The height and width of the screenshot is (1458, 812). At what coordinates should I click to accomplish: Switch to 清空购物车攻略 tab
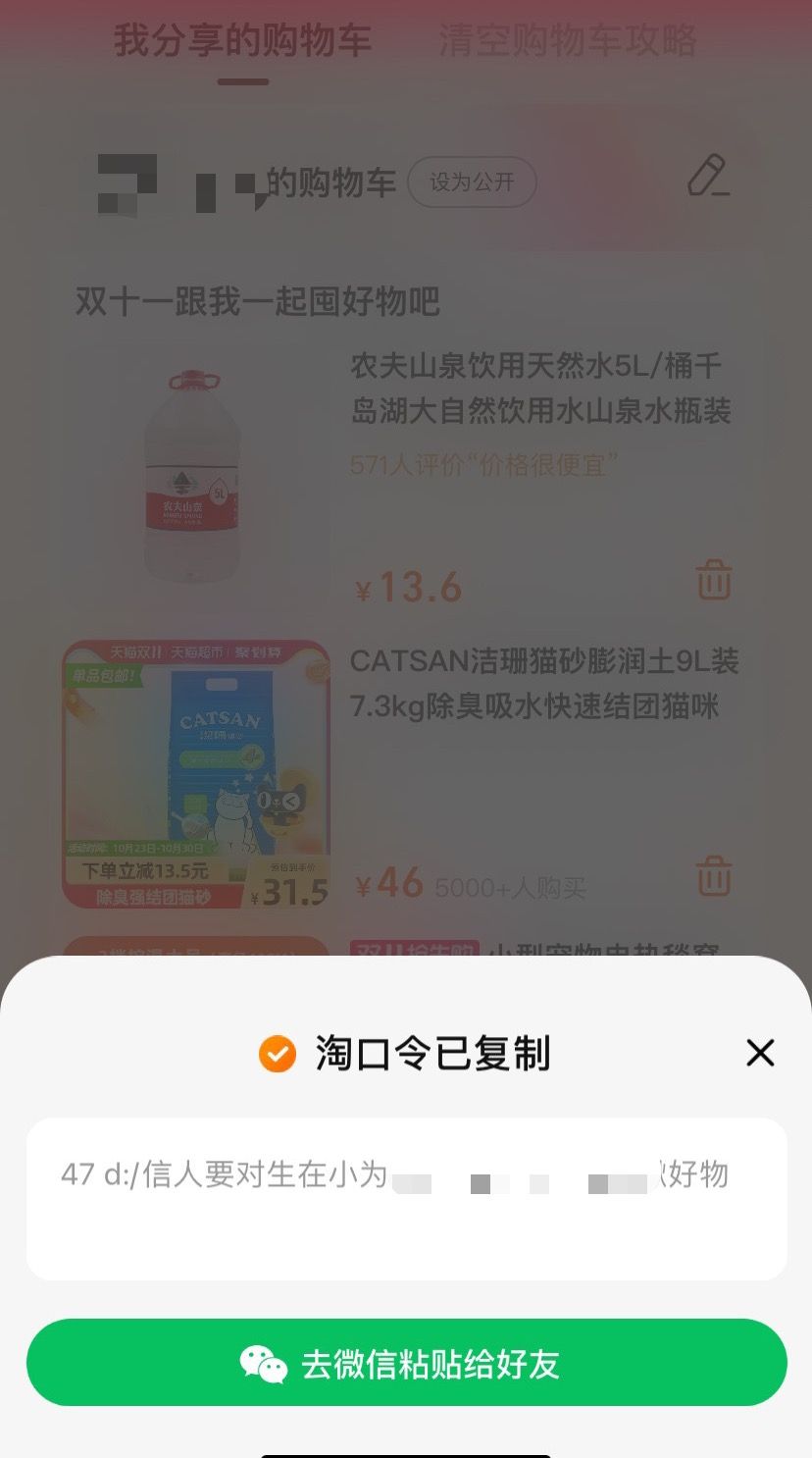(x=567, y=41)
